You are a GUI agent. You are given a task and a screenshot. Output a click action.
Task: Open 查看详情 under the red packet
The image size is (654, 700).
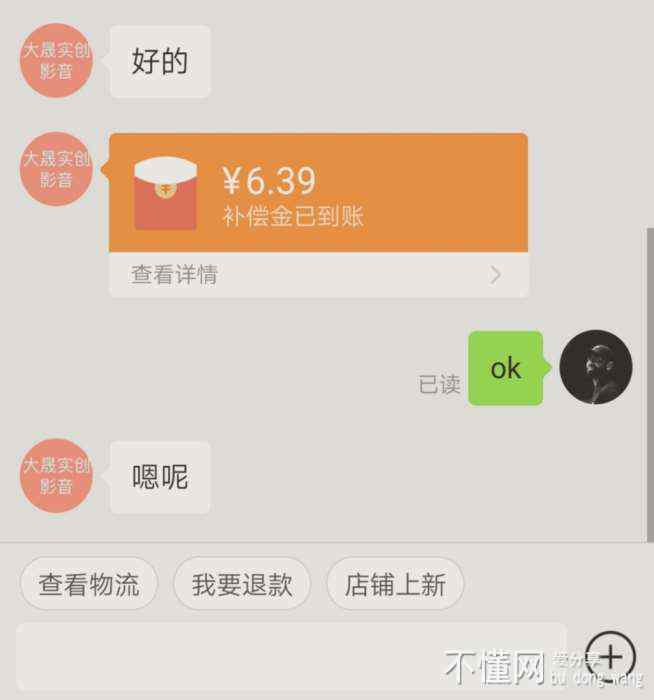(x=318, y=275)
